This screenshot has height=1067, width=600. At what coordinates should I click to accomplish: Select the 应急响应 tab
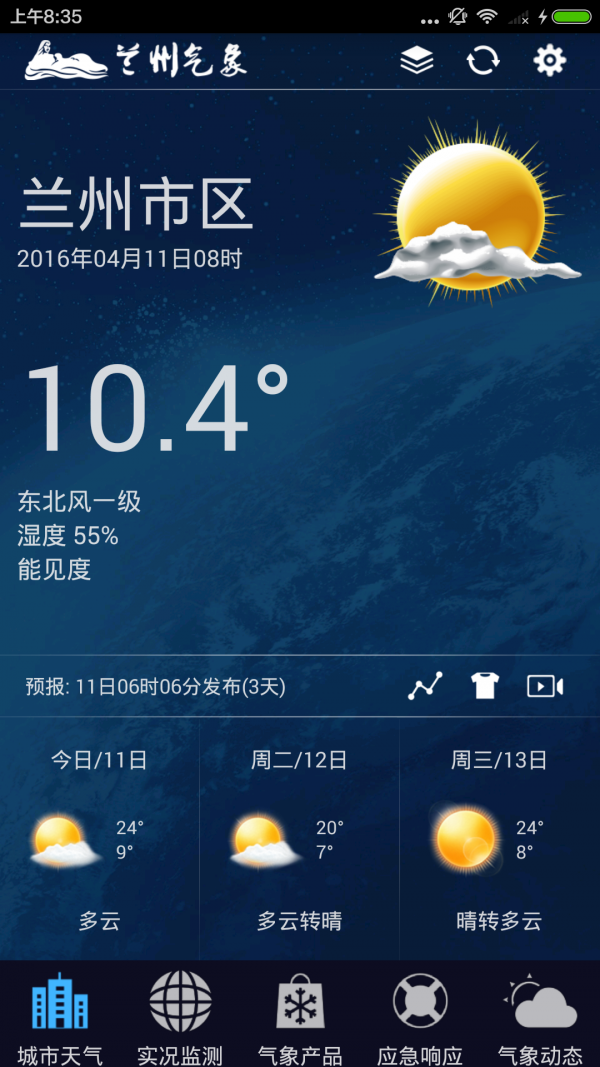tap(420, 1015)
